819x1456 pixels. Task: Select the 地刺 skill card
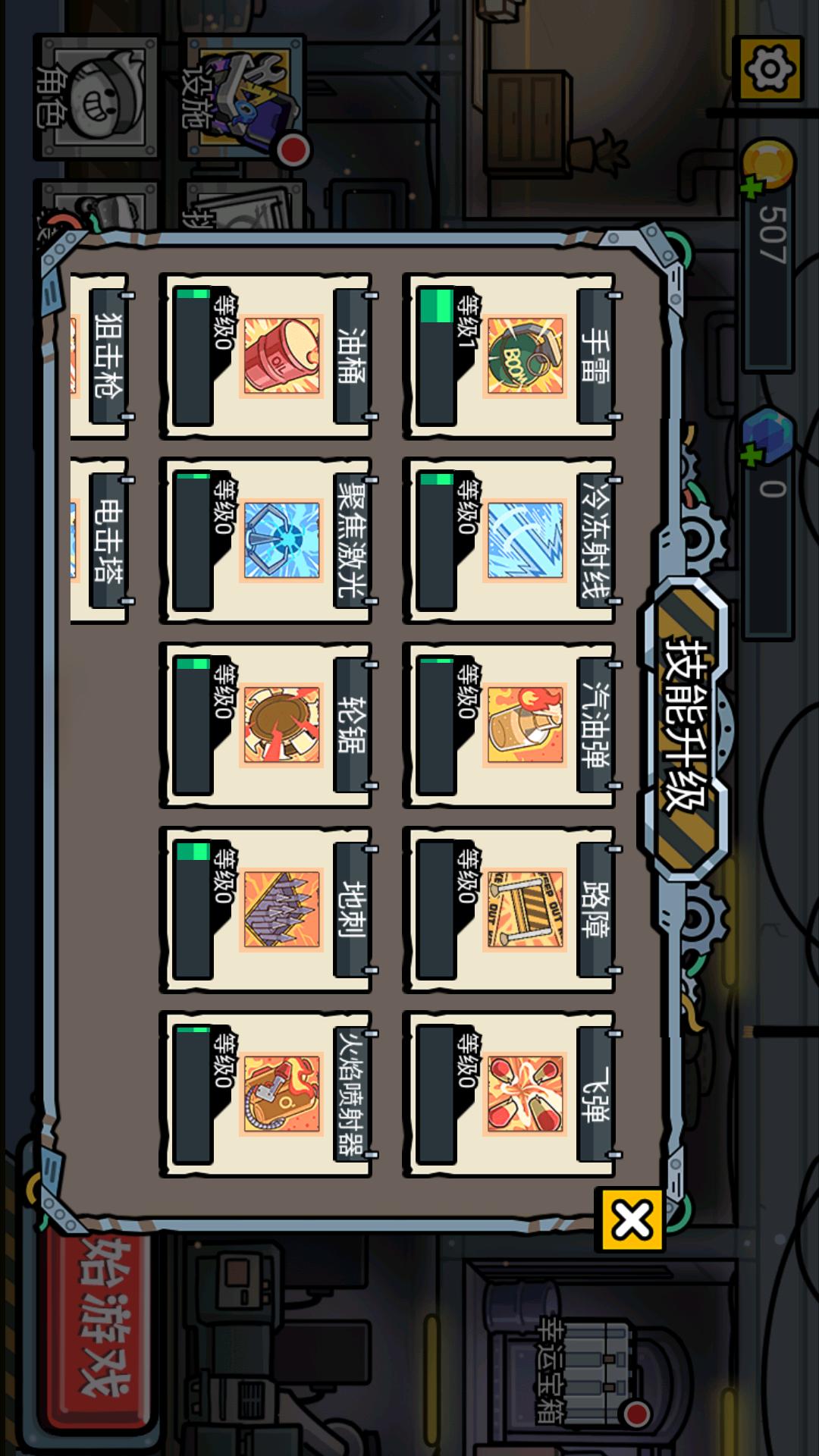[265, 909]
